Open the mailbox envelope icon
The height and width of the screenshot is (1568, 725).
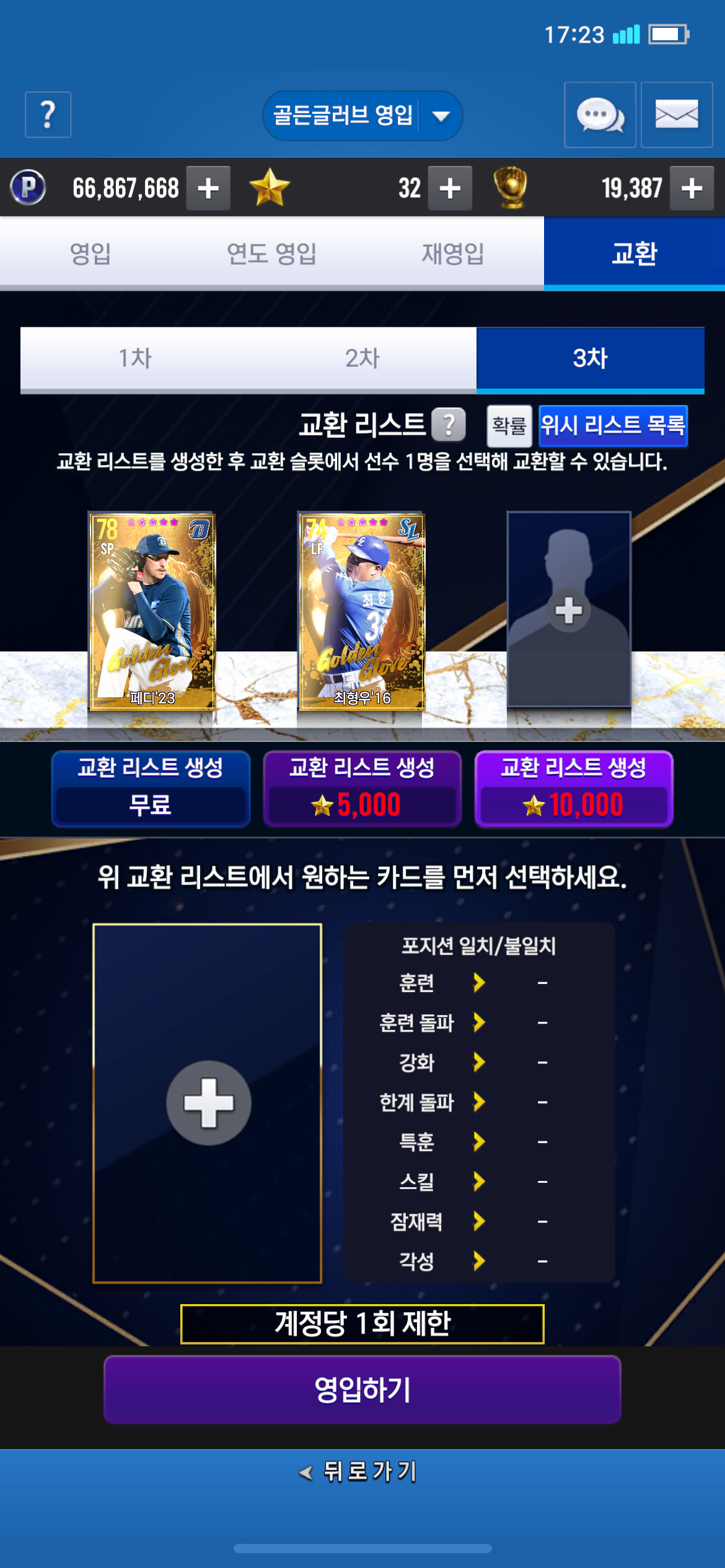(x=676, y=115)
